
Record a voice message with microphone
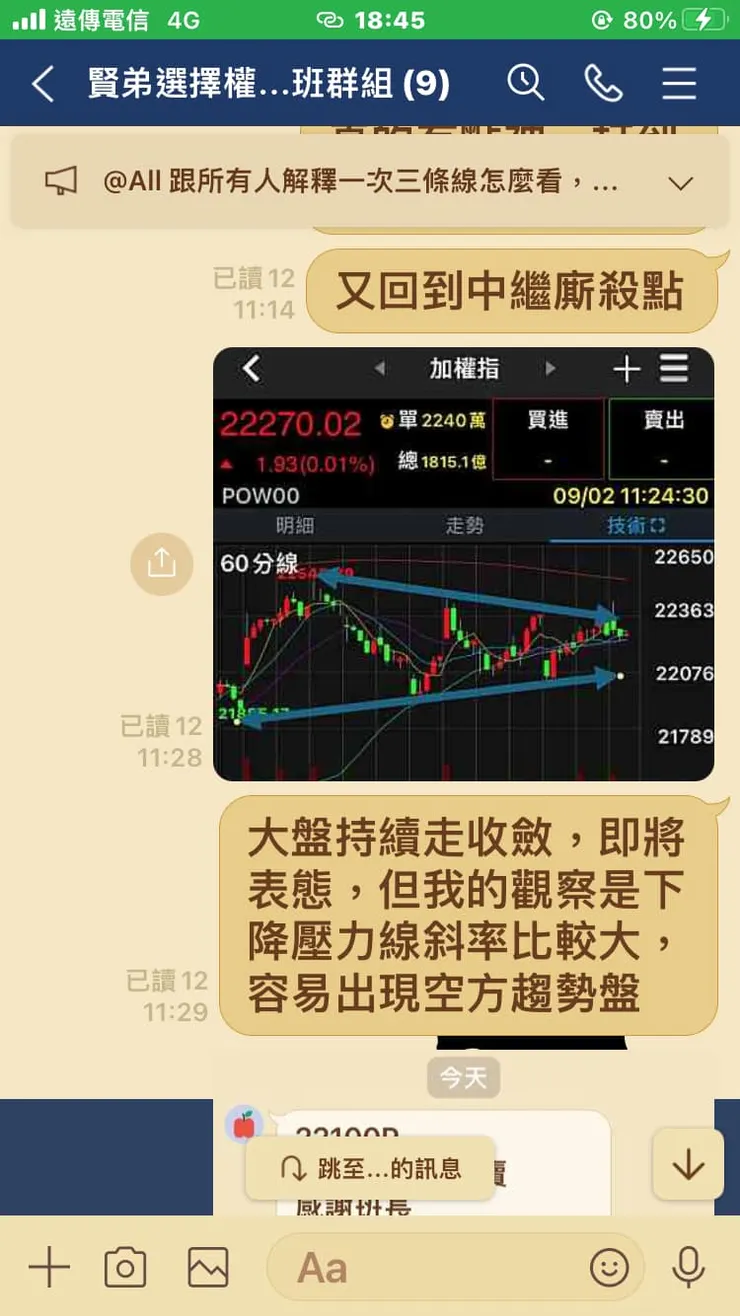pyautogui.click(x=688, y=1268)
